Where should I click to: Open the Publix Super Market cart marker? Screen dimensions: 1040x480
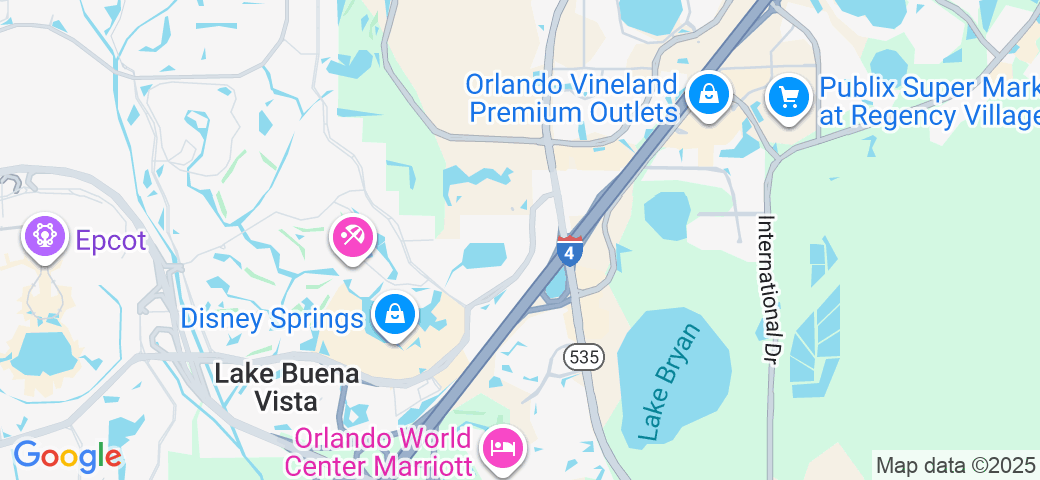(x=789, y=97)
